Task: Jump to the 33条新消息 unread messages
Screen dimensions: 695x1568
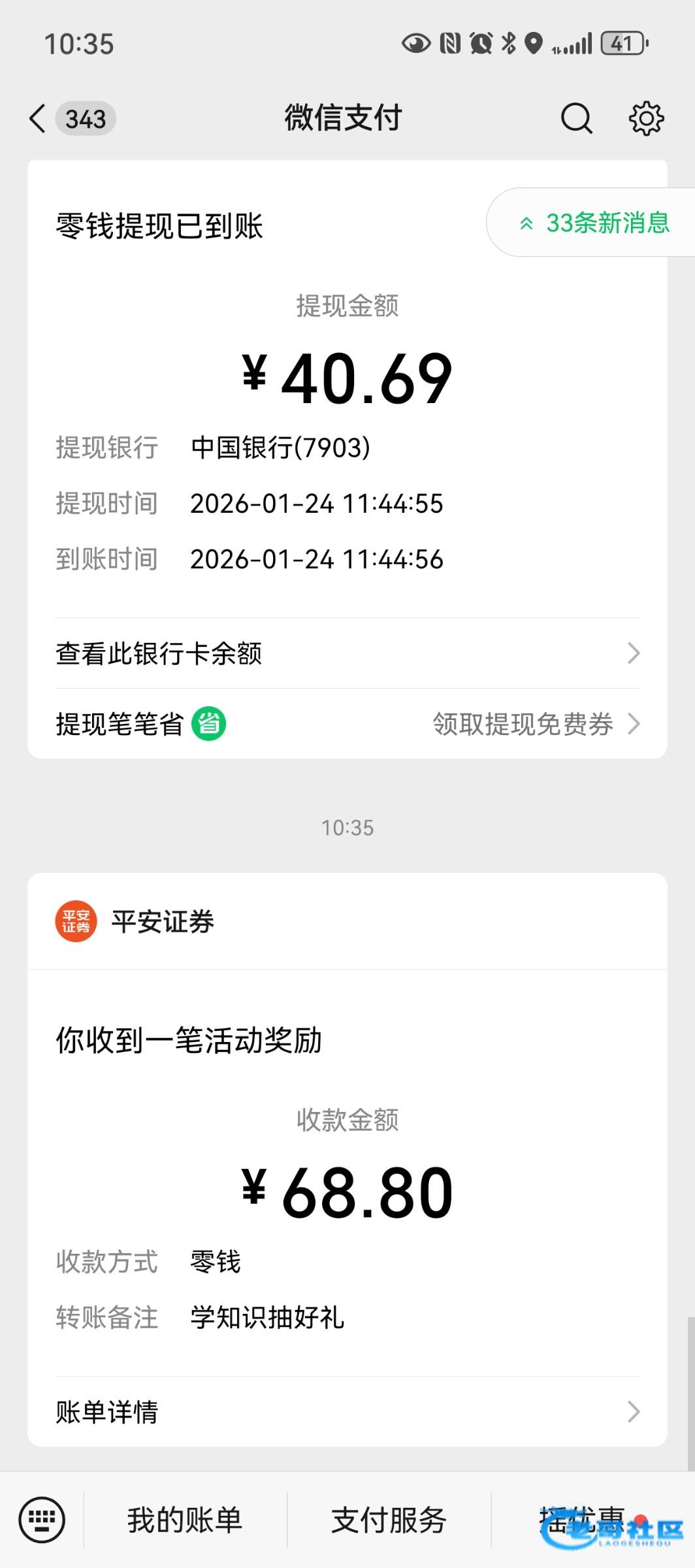Action: (596, 223)
